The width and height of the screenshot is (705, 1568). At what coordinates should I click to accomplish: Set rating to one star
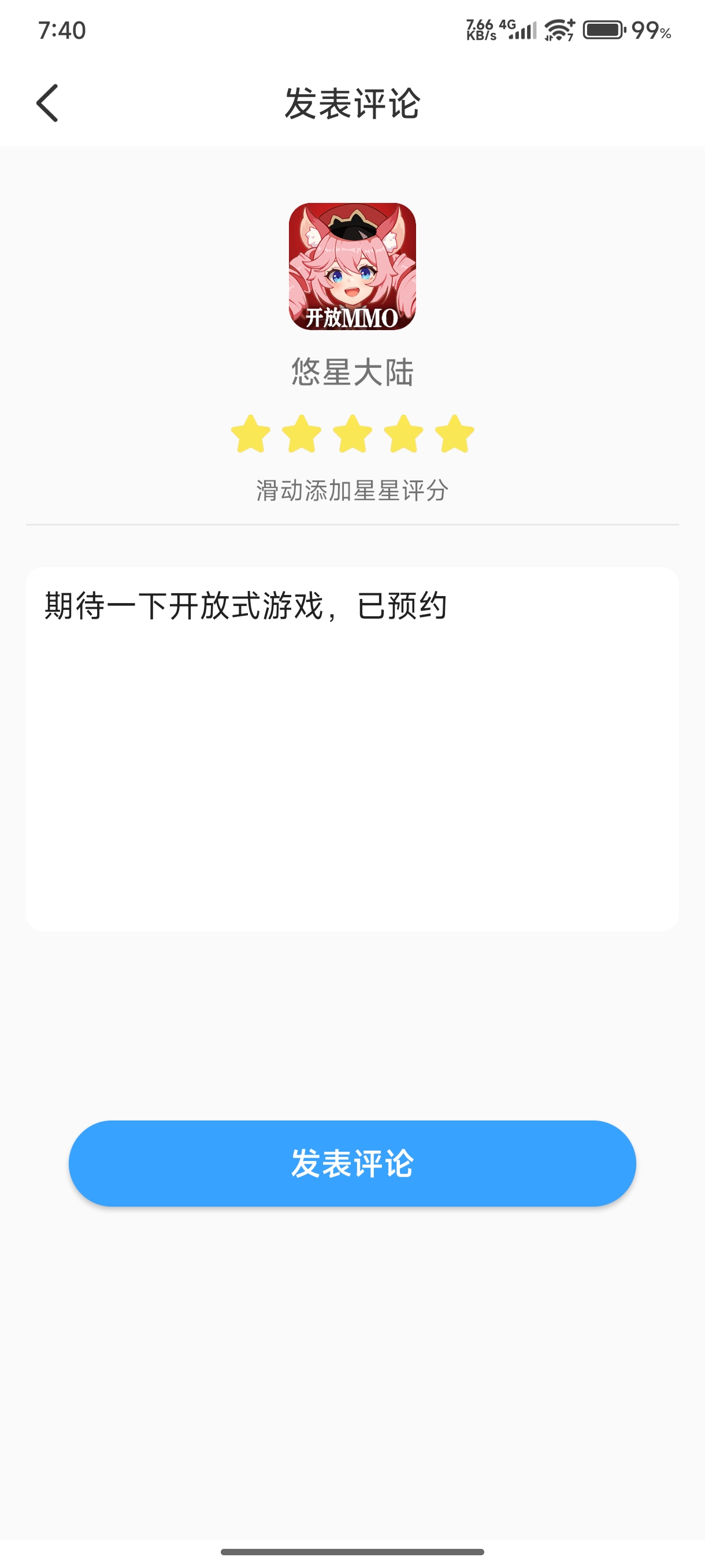(x=251, y=434)
